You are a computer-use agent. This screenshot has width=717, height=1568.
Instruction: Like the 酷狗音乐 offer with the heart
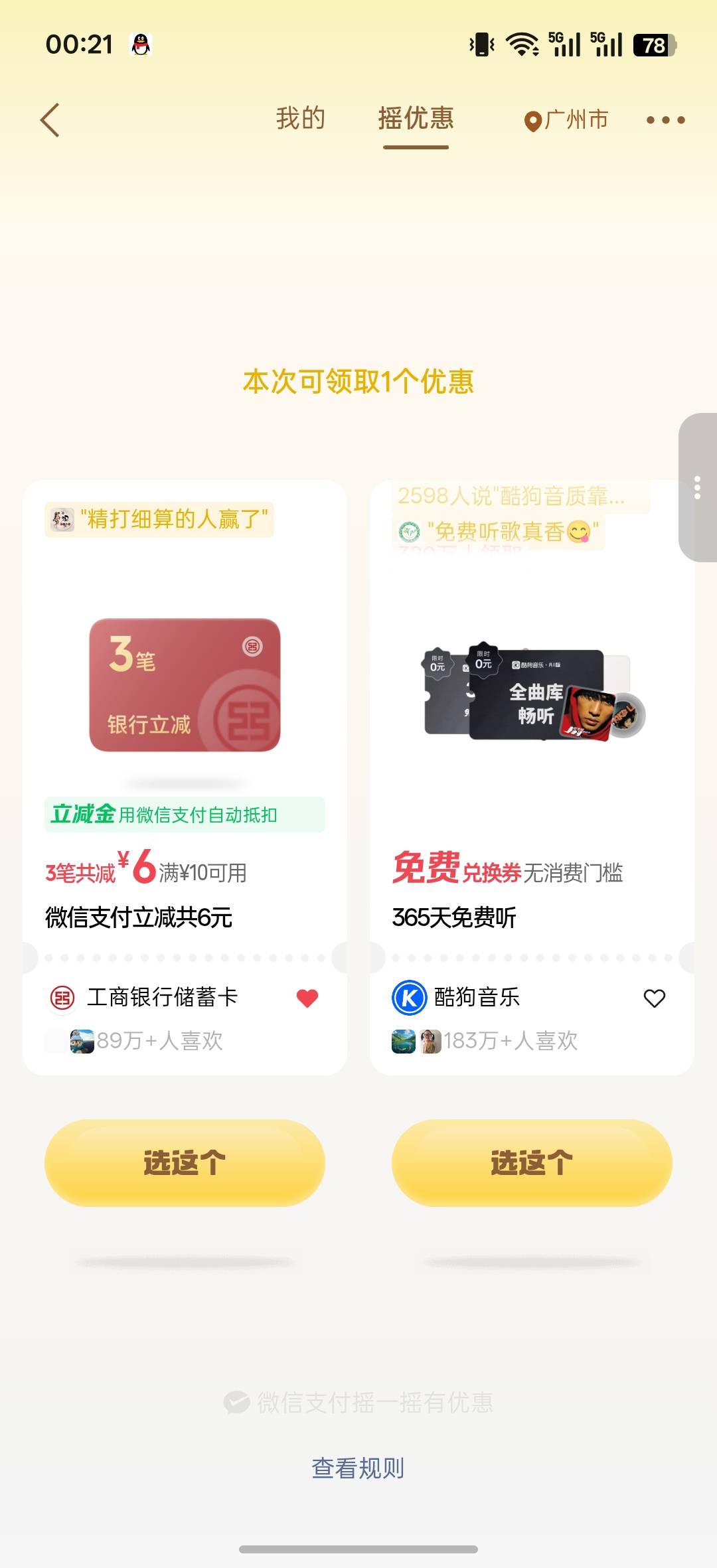tap(655, 998)
